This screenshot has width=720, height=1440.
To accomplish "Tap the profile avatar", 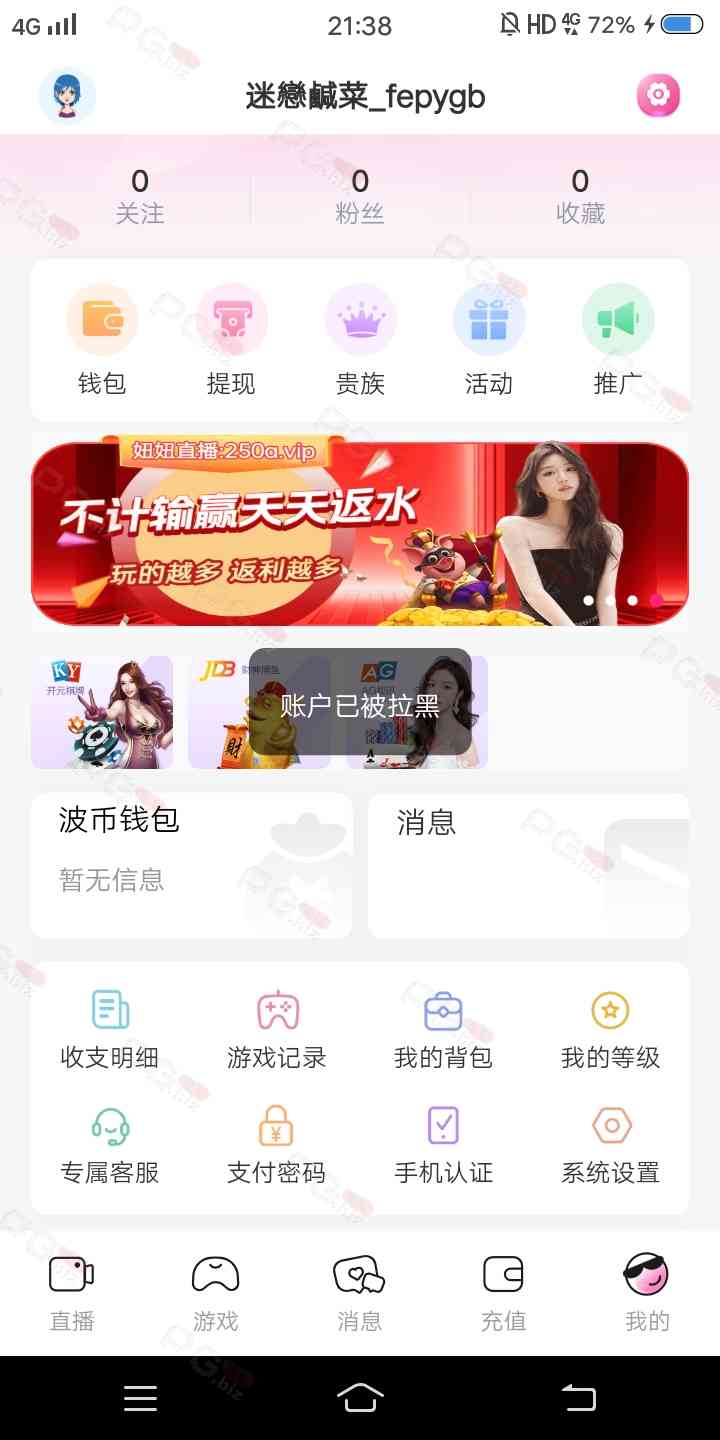I will coord(67,96).
